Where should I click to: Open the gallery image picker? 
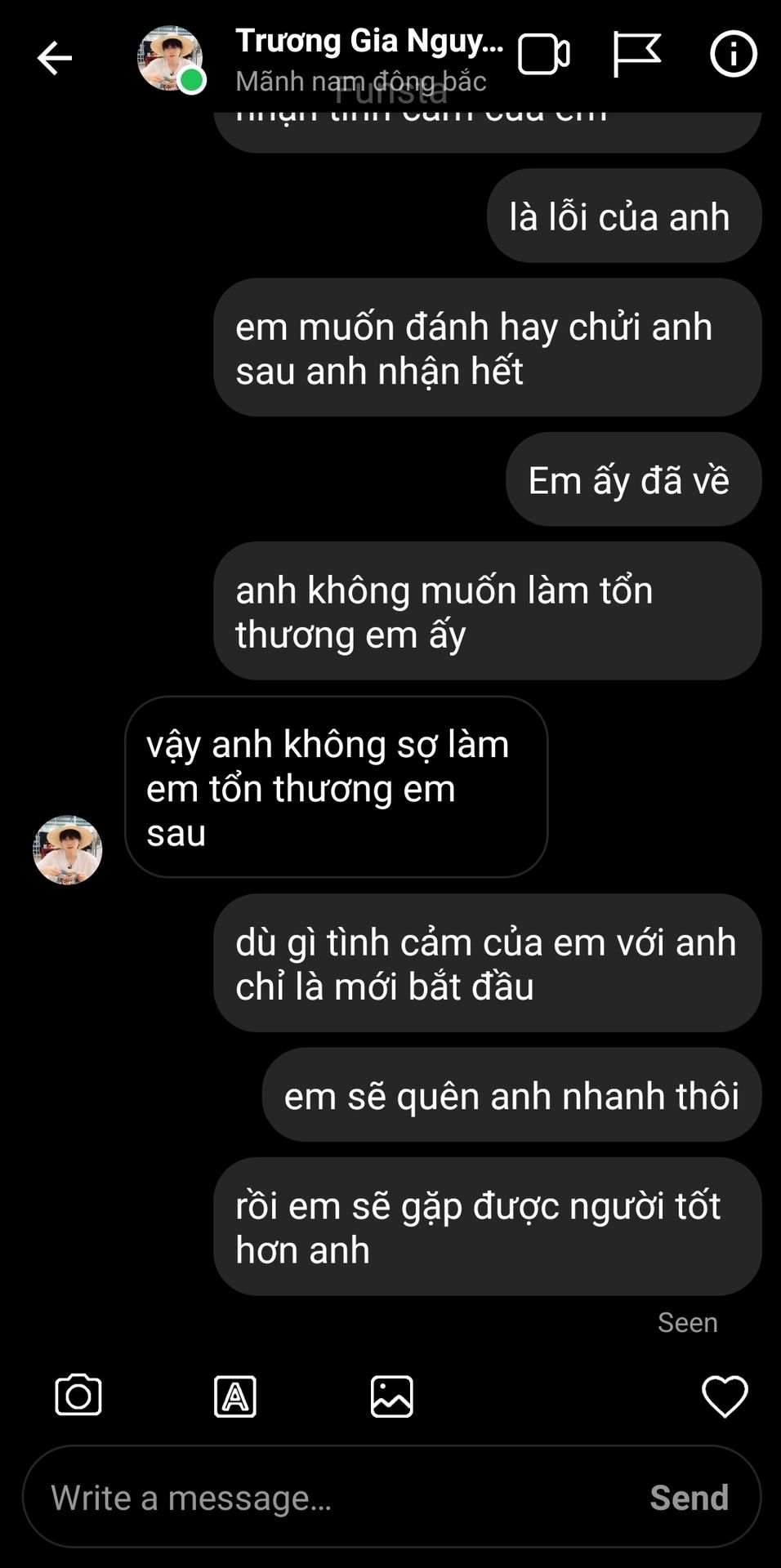pos(392,1396)
